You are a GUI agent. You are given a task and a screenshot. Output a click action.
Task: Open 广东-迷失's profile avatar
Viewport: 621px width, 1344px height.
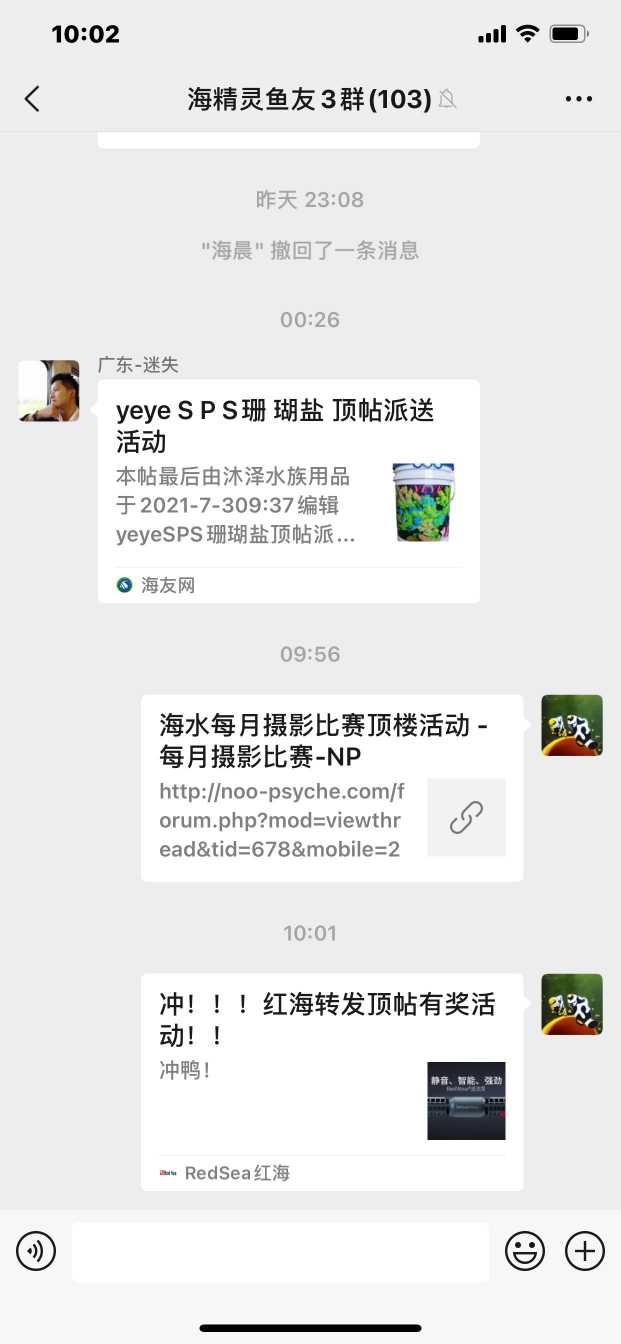tap(49, 391)
